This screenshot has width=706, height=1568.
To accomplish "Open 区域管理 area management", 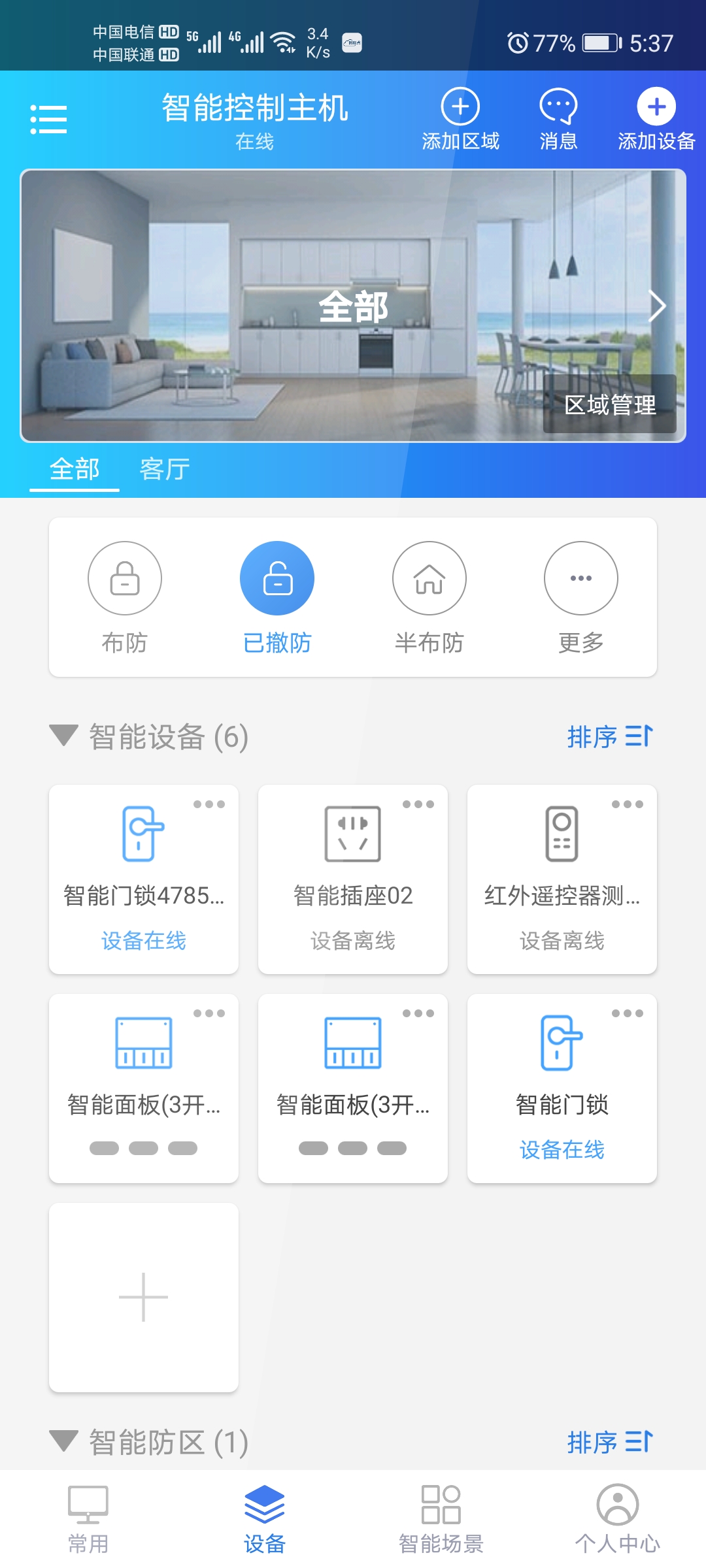I will 609,404.
